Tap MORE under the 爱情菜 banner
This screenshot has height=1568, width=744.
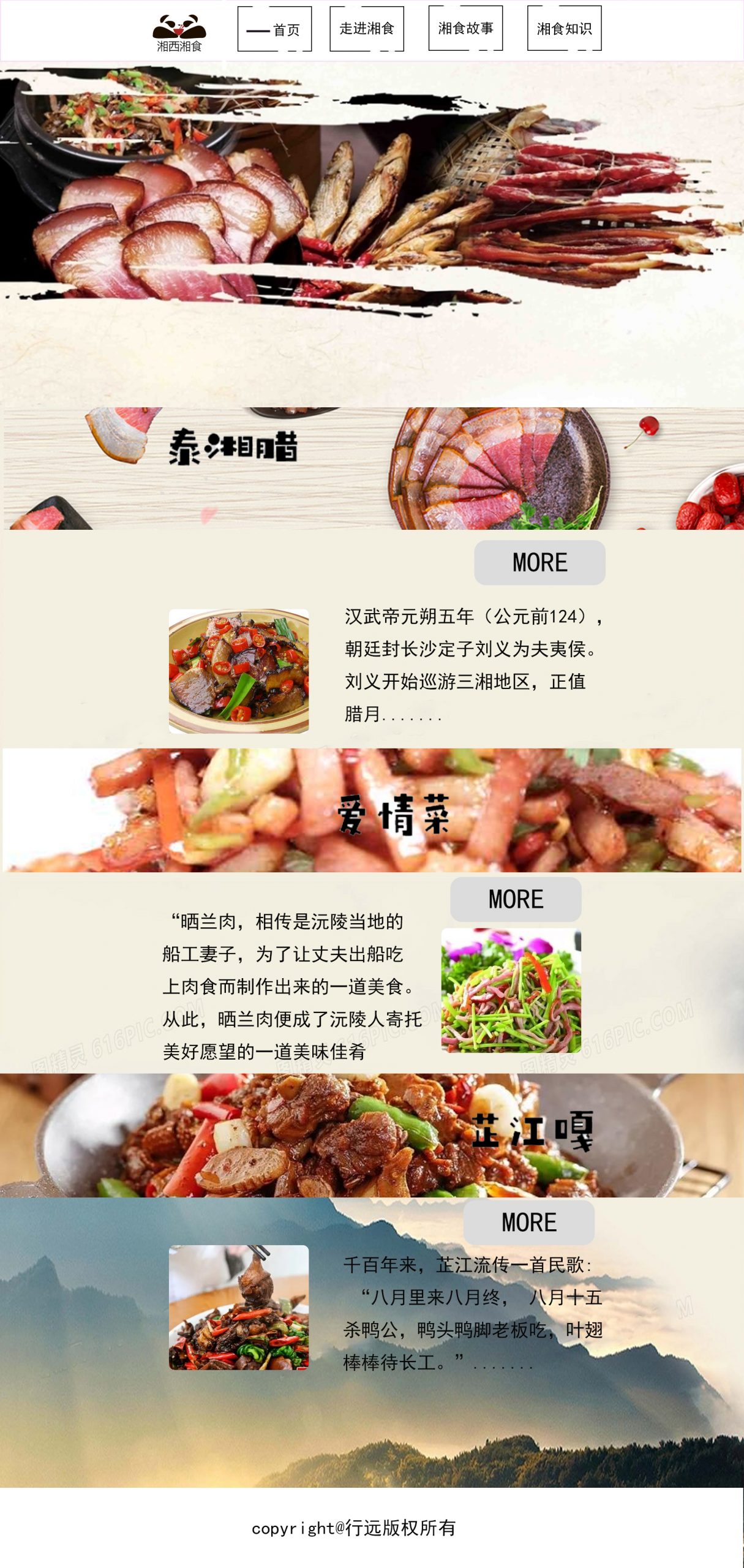(x=516, y=899)
